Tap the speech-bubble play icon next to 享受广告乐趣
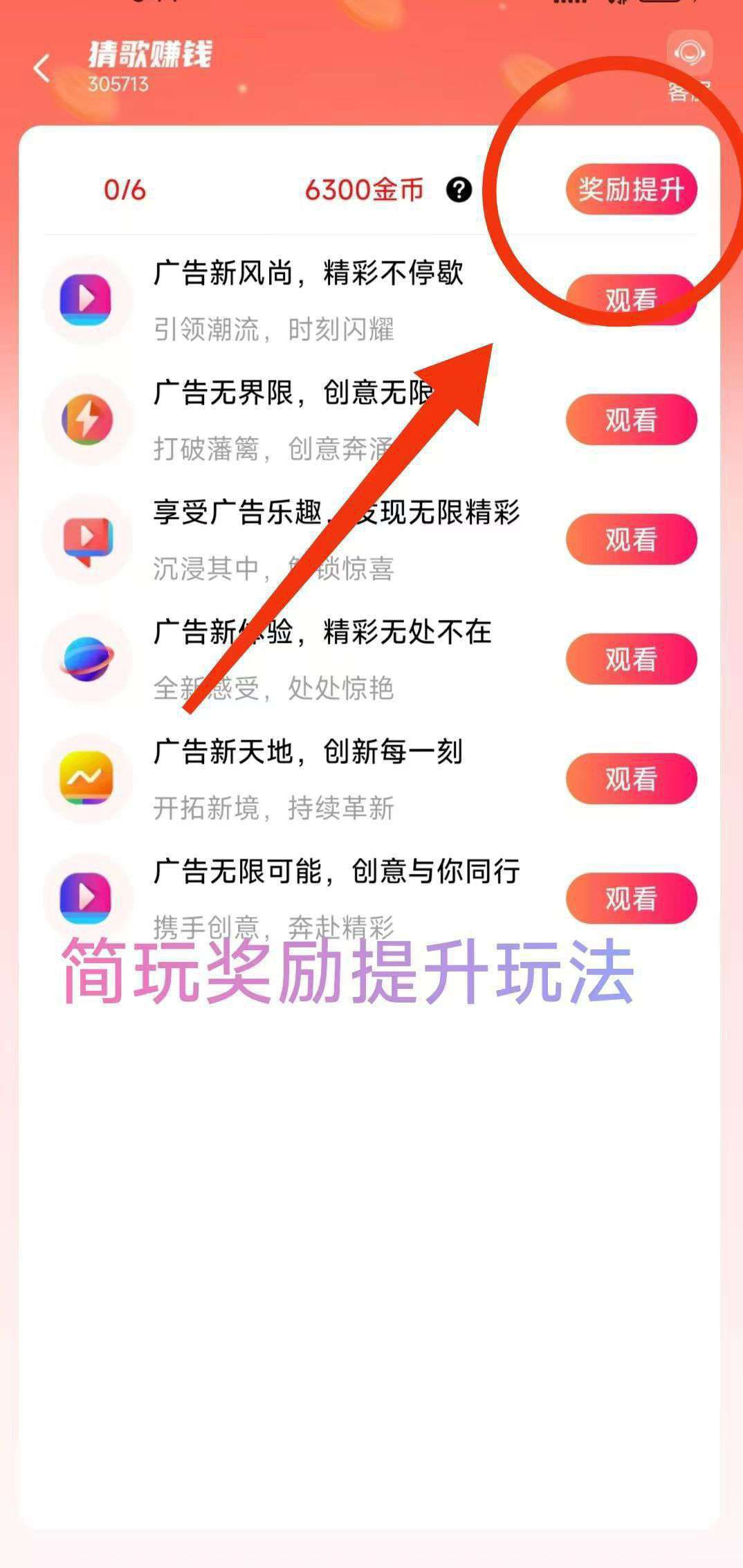The image size is (743, 1568). [x=87, y=540]
